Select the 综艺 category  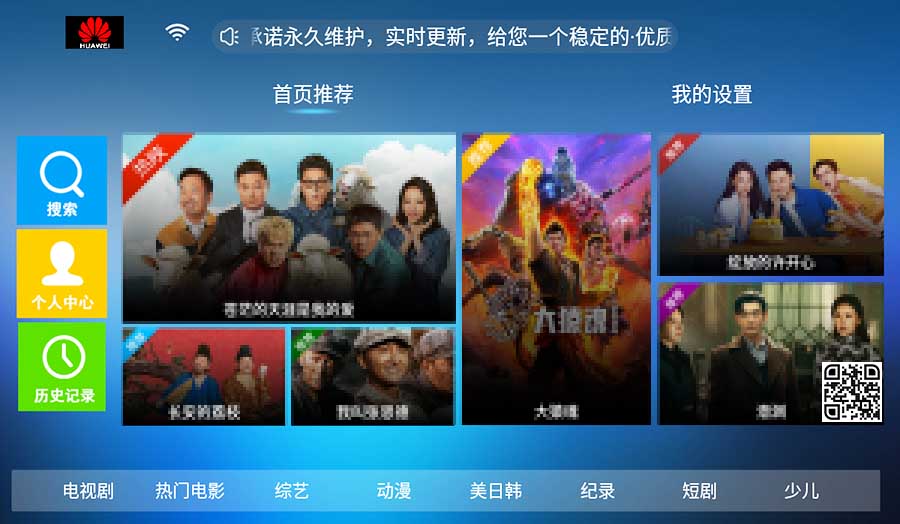292,491
